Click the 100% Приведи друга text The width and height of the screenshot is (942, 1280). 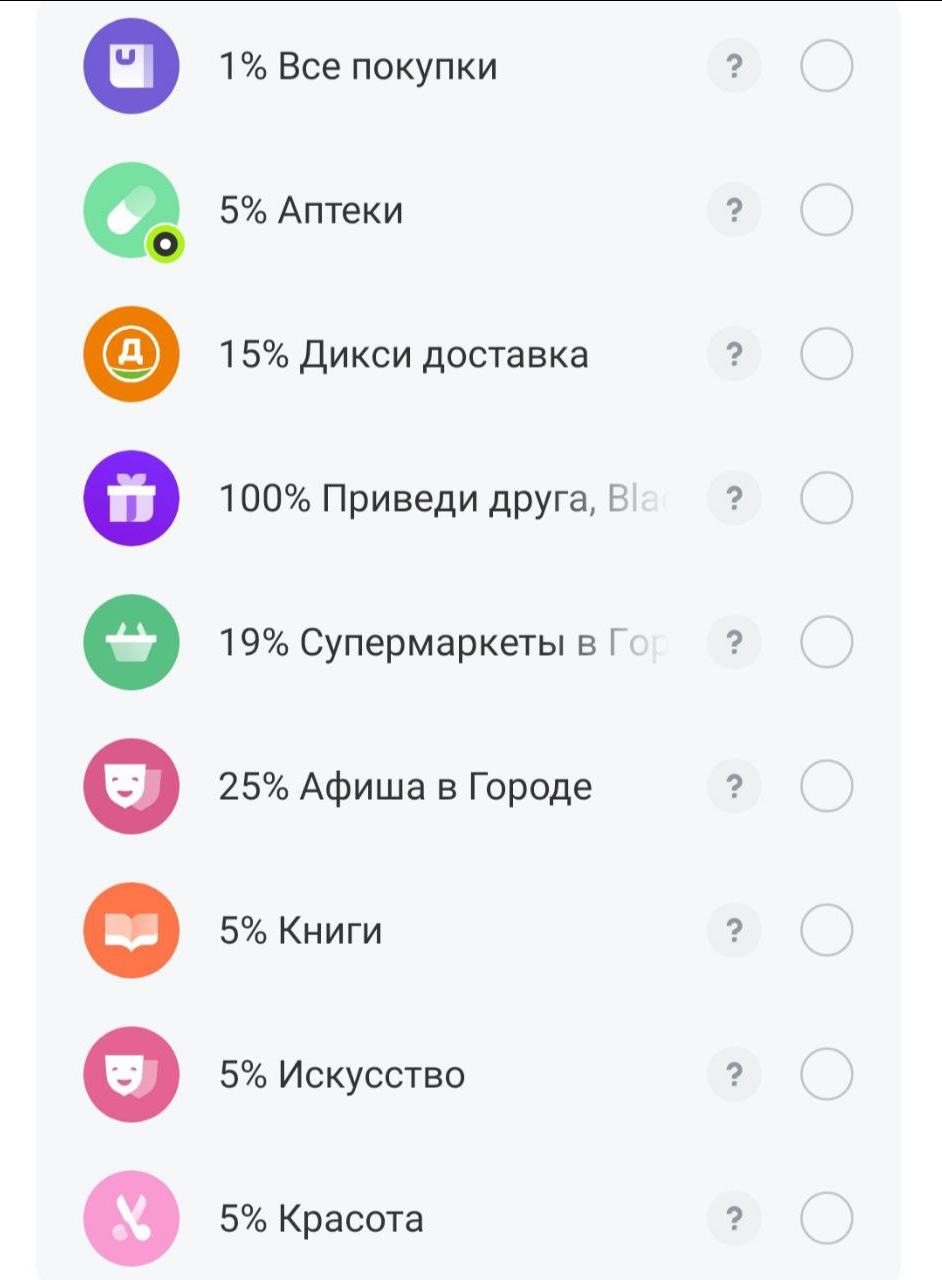[430, 498]
